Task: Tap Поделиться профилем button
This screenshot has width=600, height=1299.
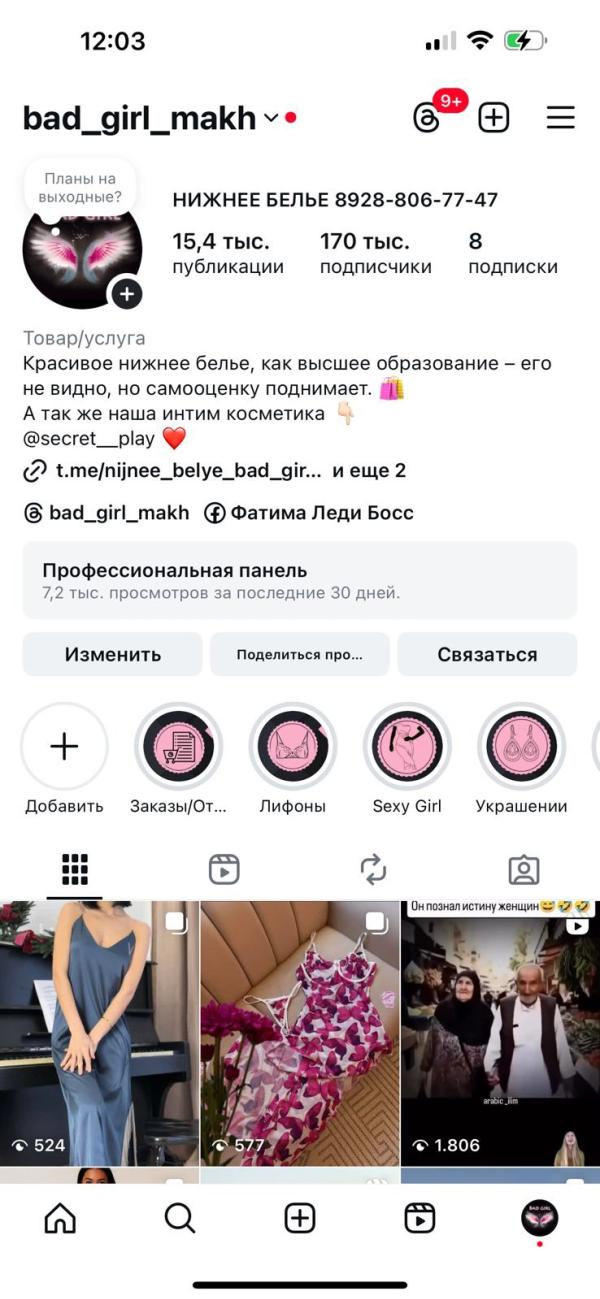Action: 299,655
